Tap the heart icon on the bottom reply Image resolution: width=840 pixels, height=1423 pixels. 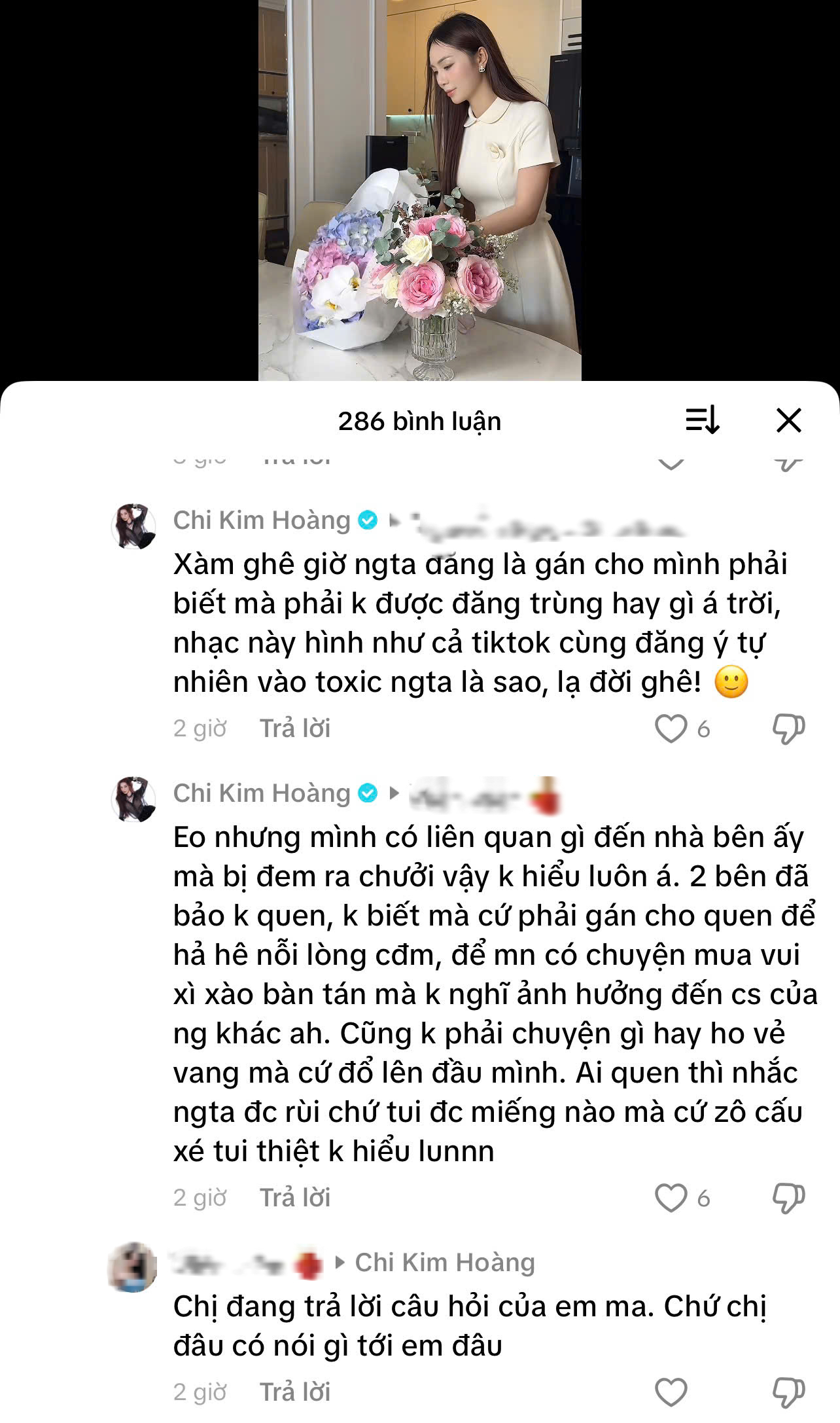[671, 1392]
